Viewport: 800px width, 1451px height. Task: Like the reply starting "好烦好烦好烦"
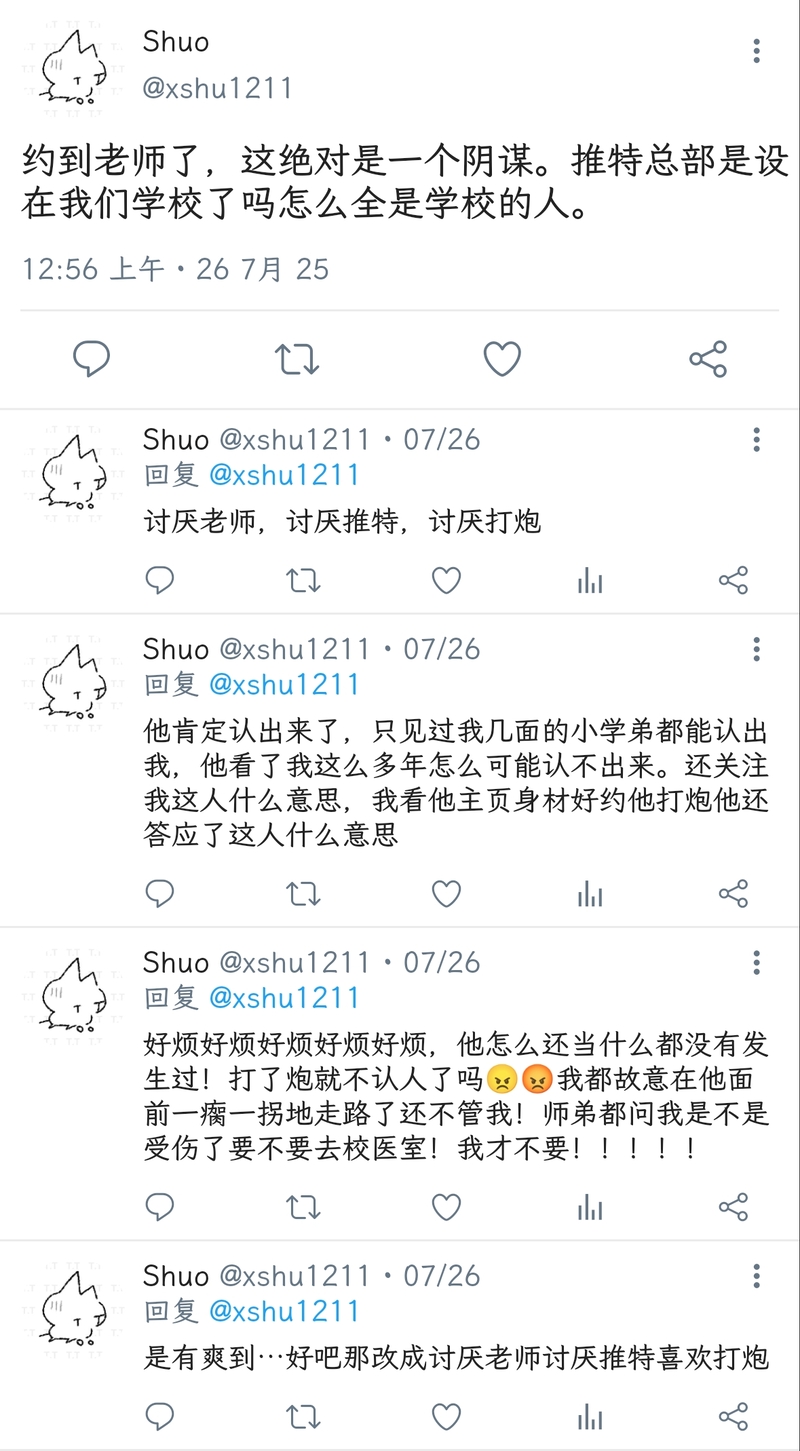(x=446, y=1206)
